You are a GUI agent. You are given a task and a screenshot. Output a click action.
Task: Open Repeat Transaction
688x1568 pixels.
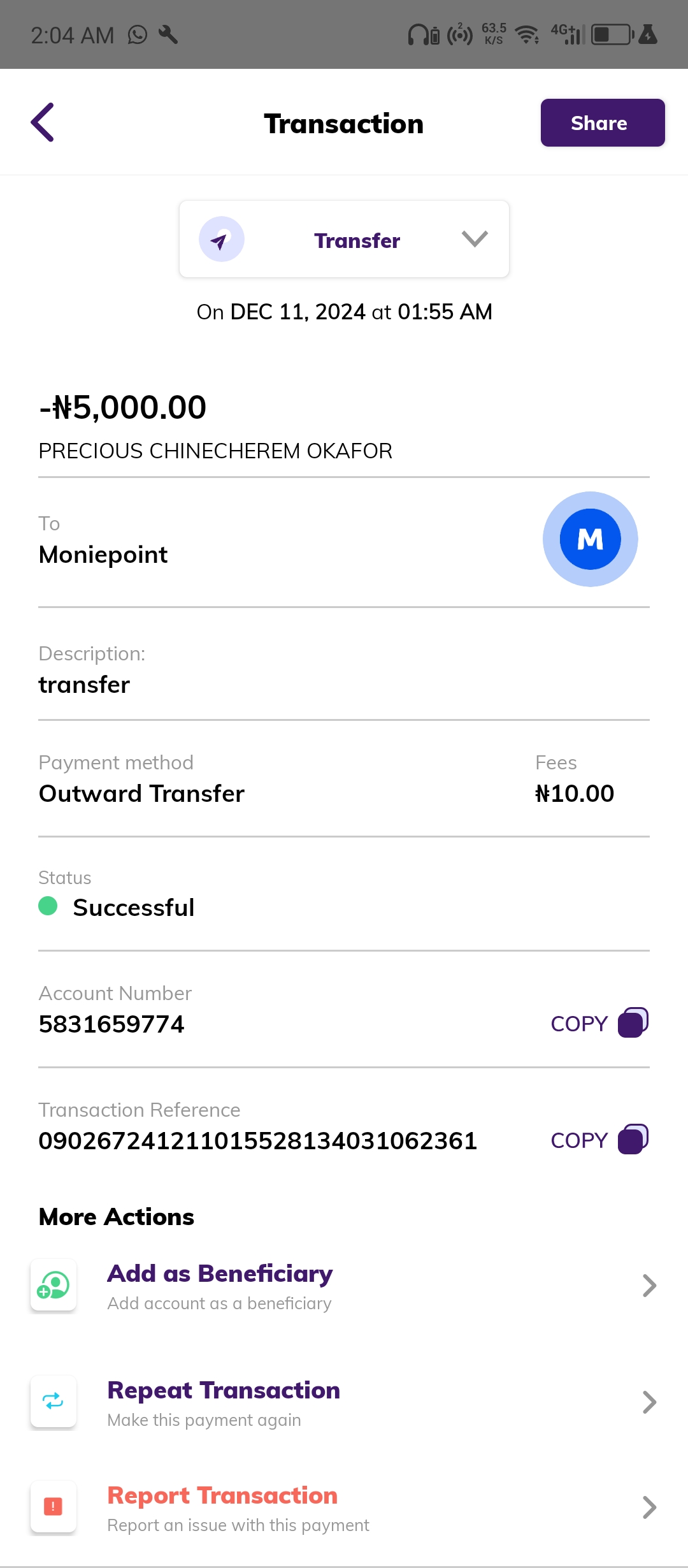(344, 1402)
